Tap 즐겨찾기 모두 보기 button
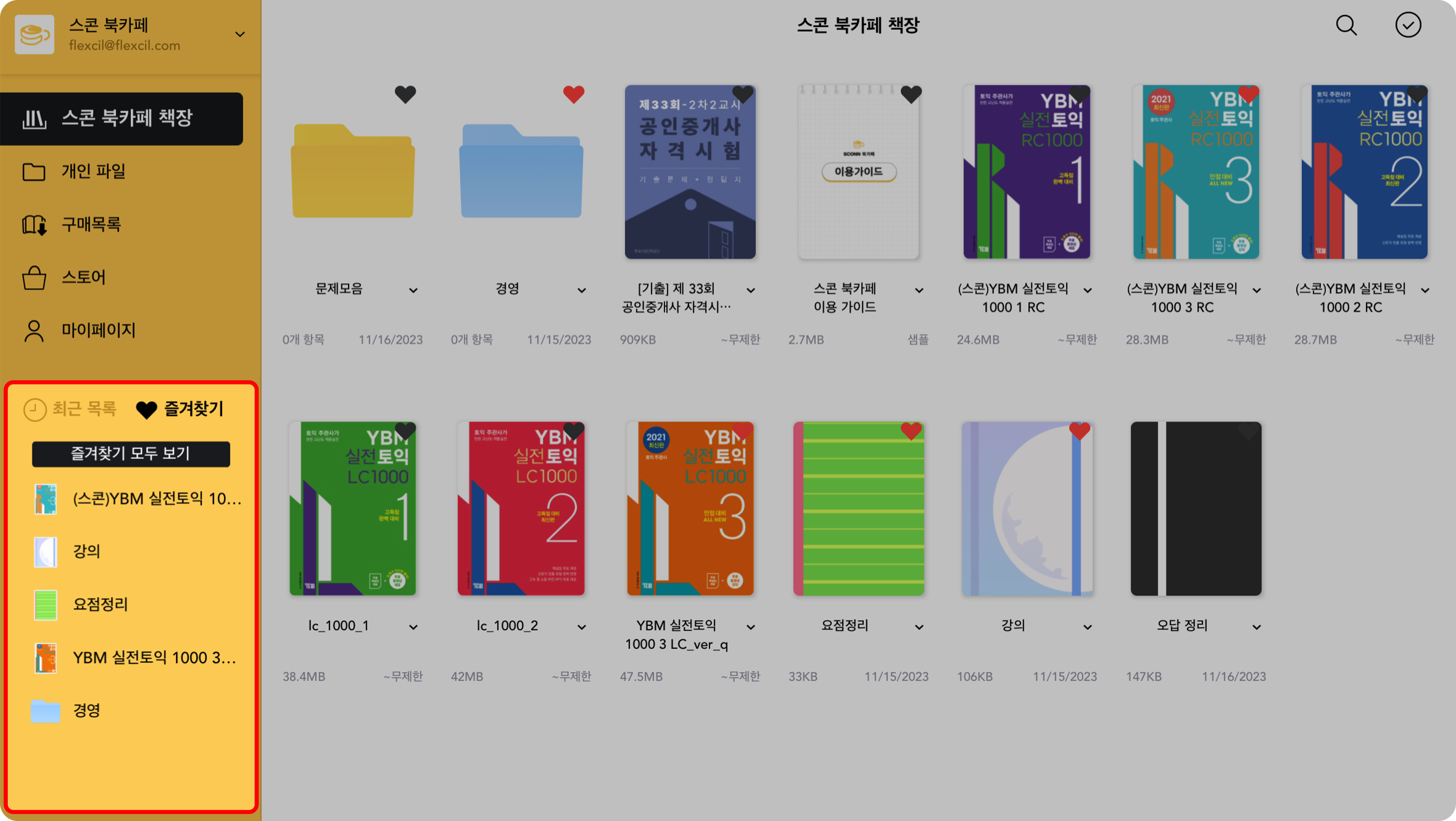 point(130,453)
